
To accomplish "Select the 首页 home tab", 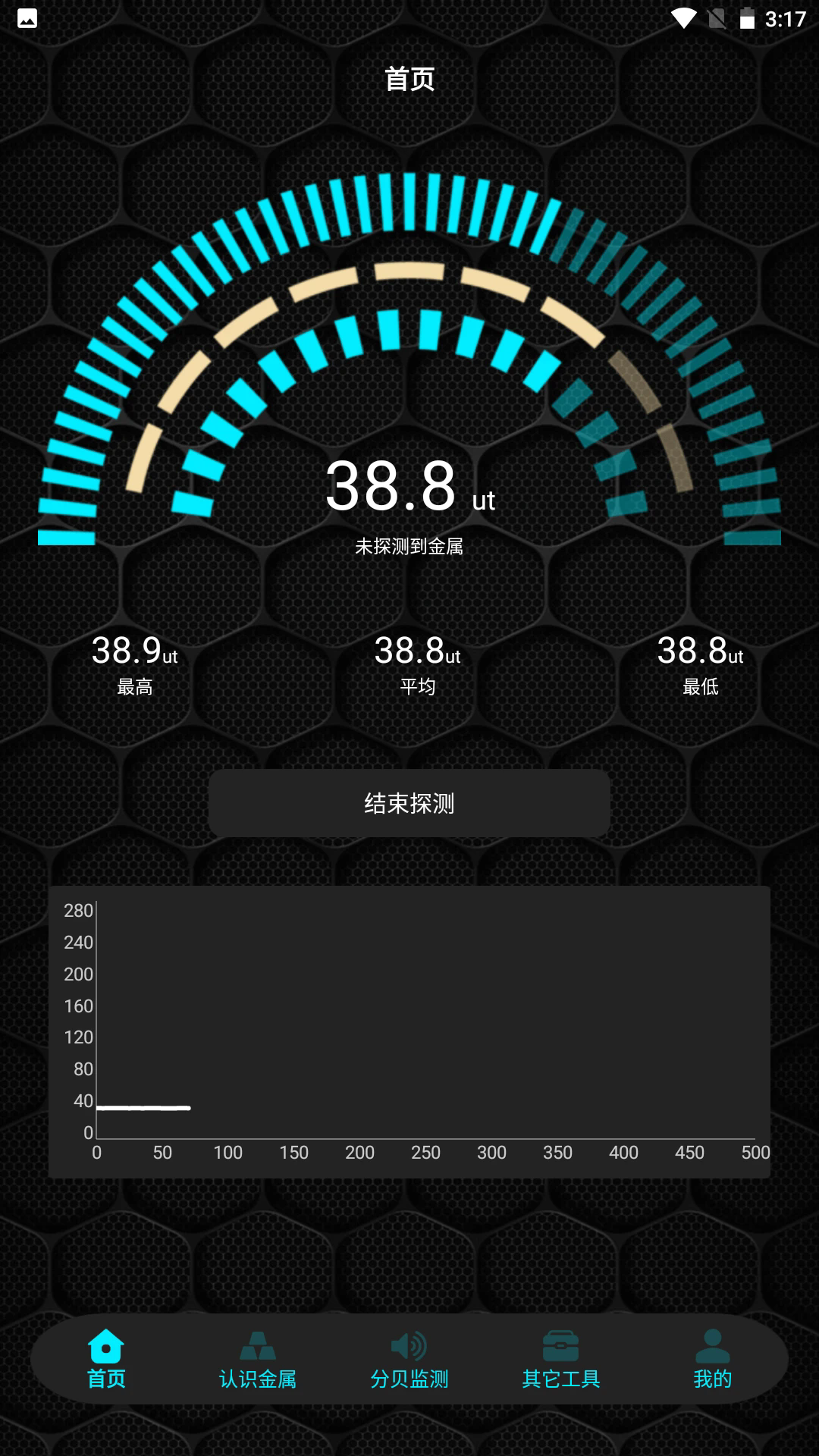I will [106, 1360].
